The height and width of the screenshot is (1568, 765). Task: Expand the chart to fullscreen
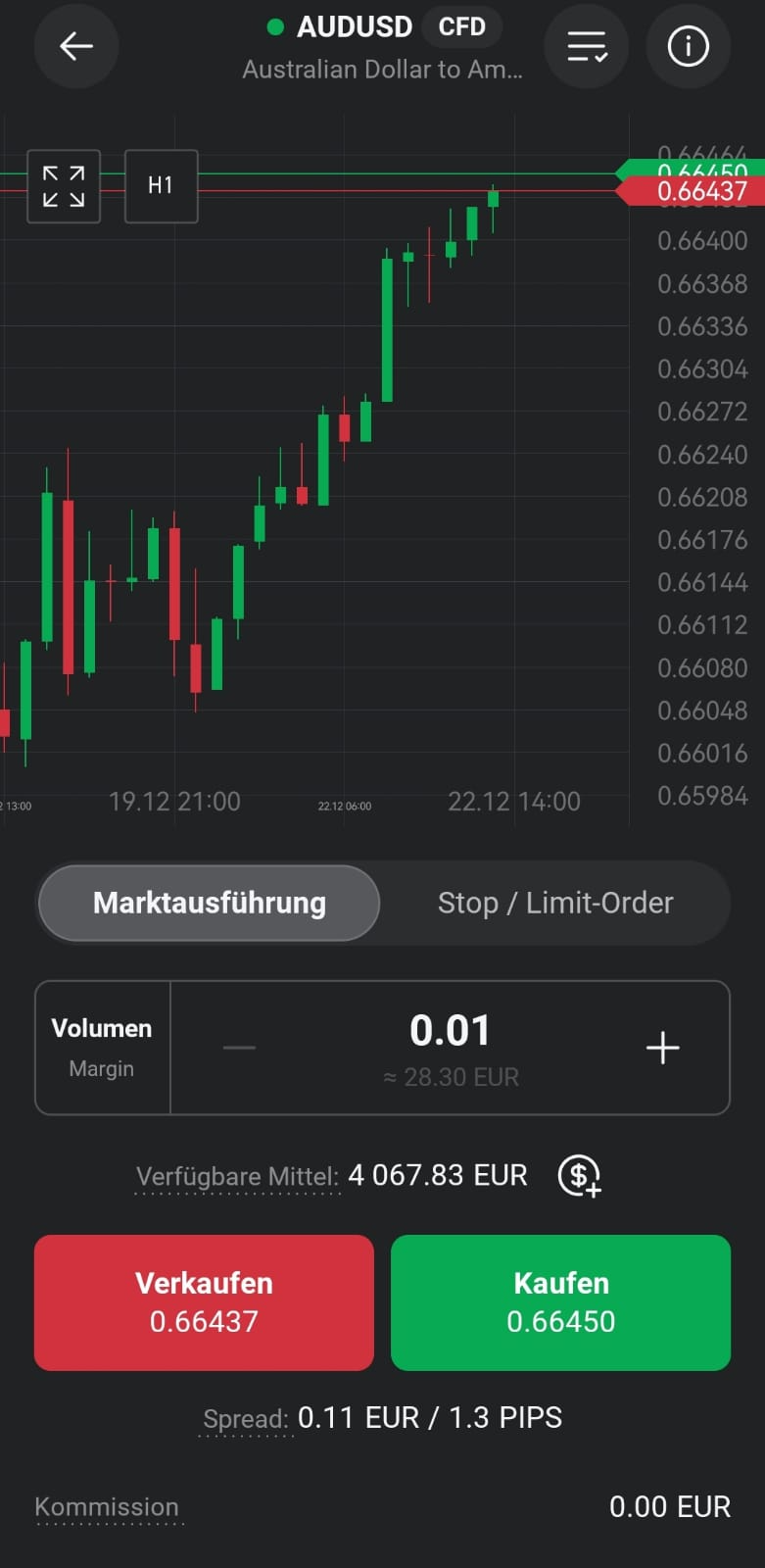point(63,186)
